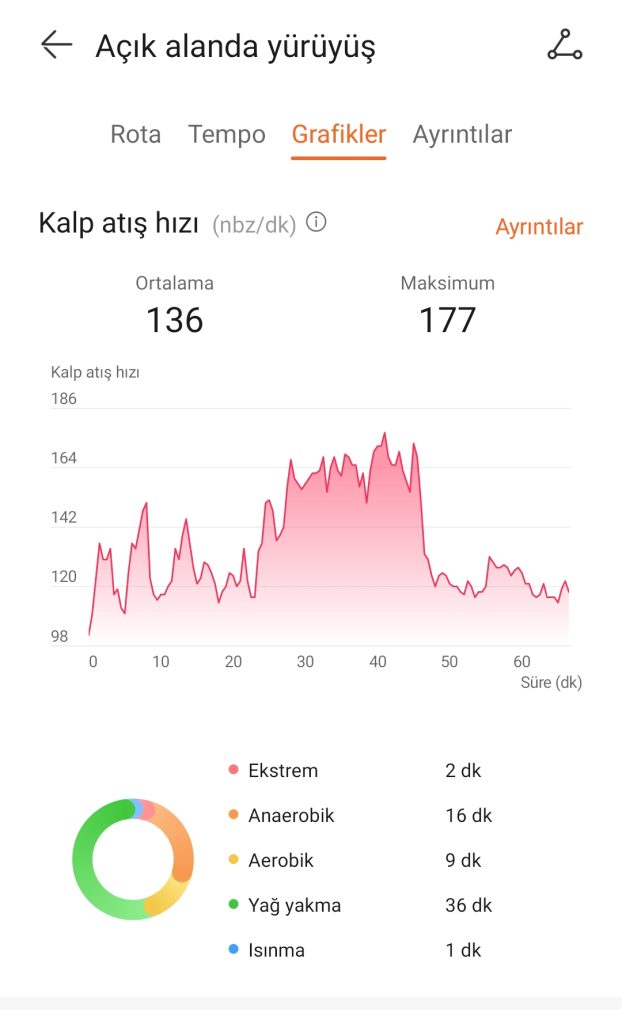Open heart rate Ayrıntılar link

click(539, 227)
